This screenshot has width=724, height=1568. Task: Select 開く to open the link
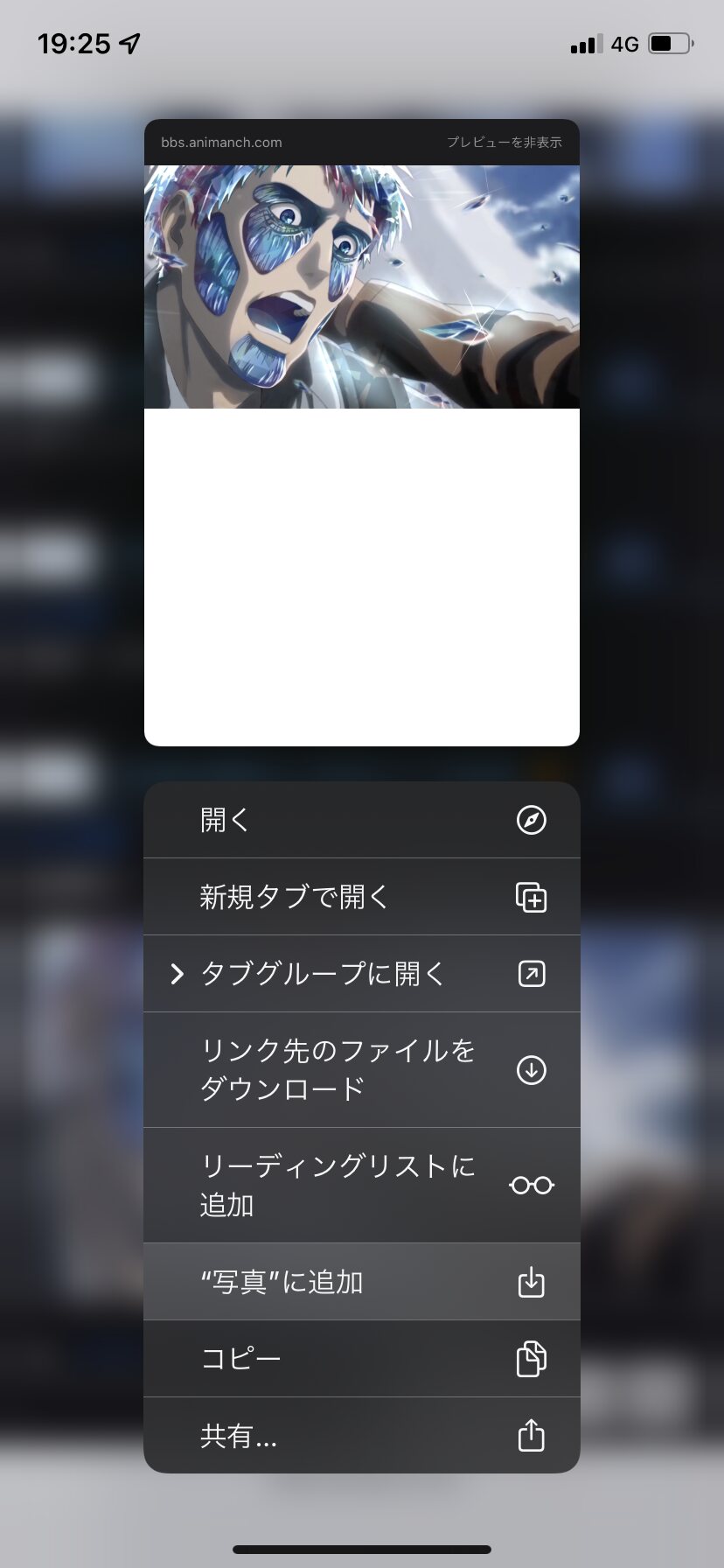[x=362, y=820]
